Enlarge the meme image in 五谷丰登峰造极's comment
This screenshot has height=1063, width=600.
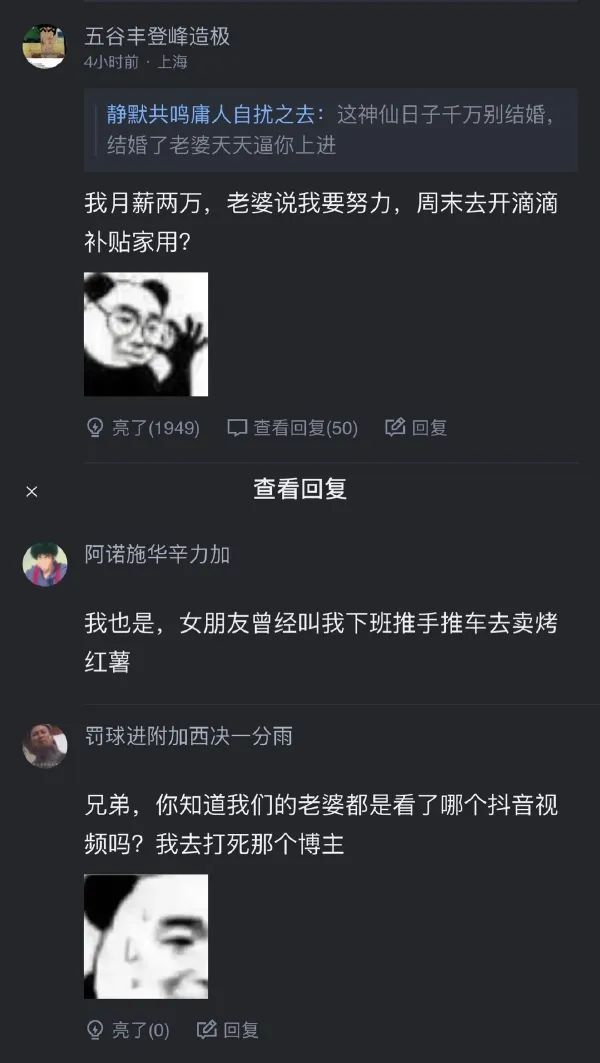(x=146, y=334)
